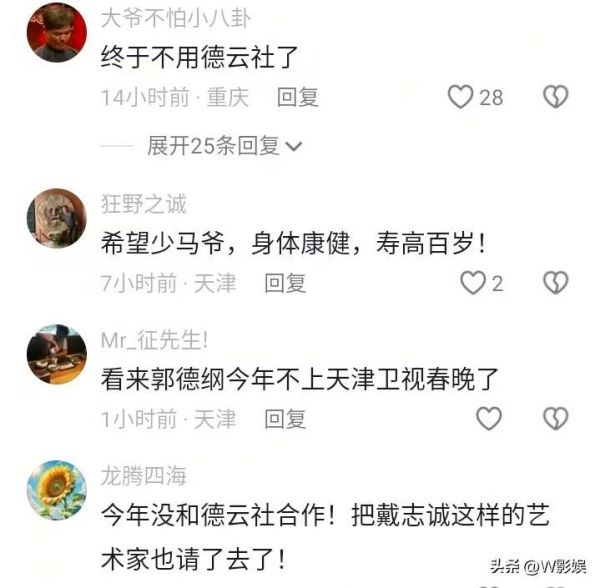The height and width of the screenshot is (588, 600).
Task: Like the comment by Mr_征先生!
Action: point(488,418)
